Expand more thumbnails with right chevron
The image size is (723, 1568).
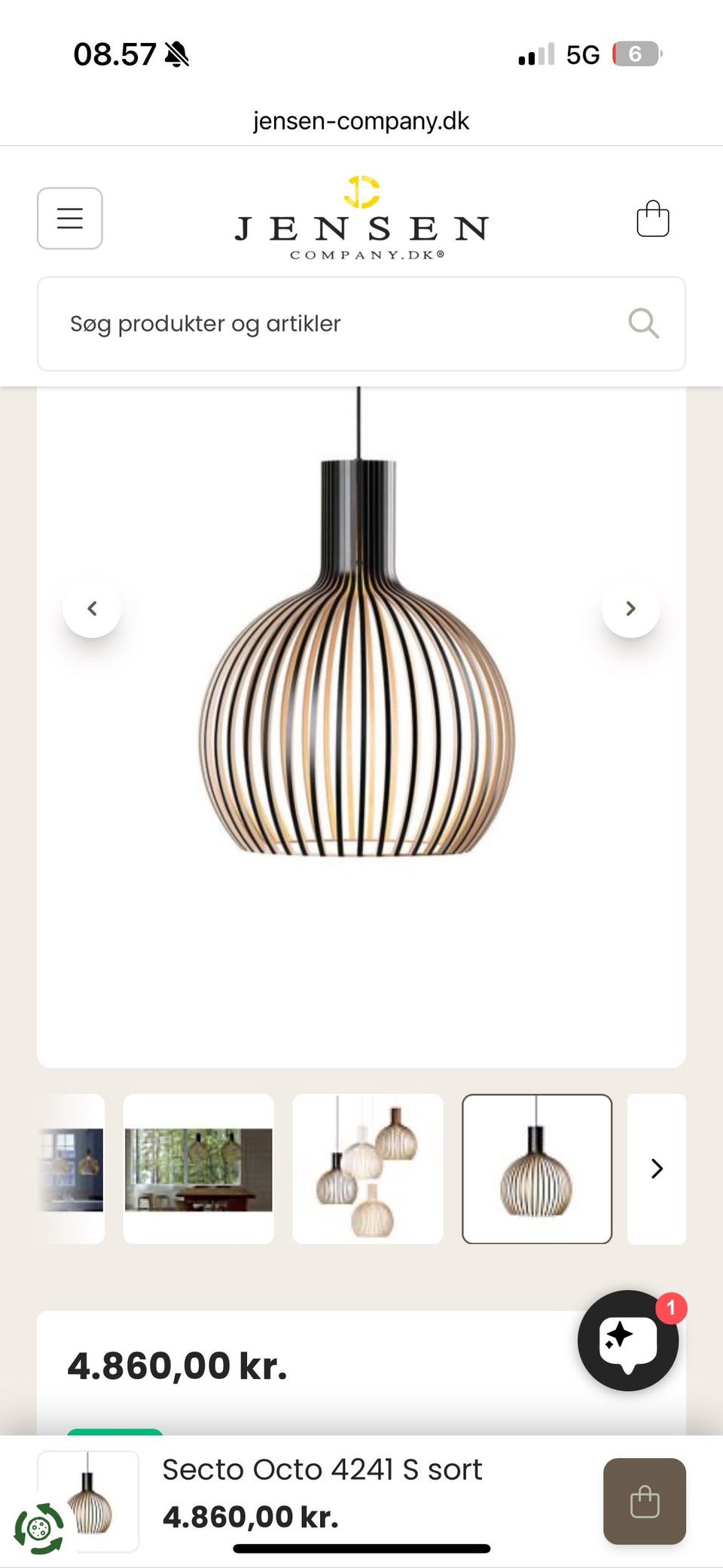(x=657, y=1169)
